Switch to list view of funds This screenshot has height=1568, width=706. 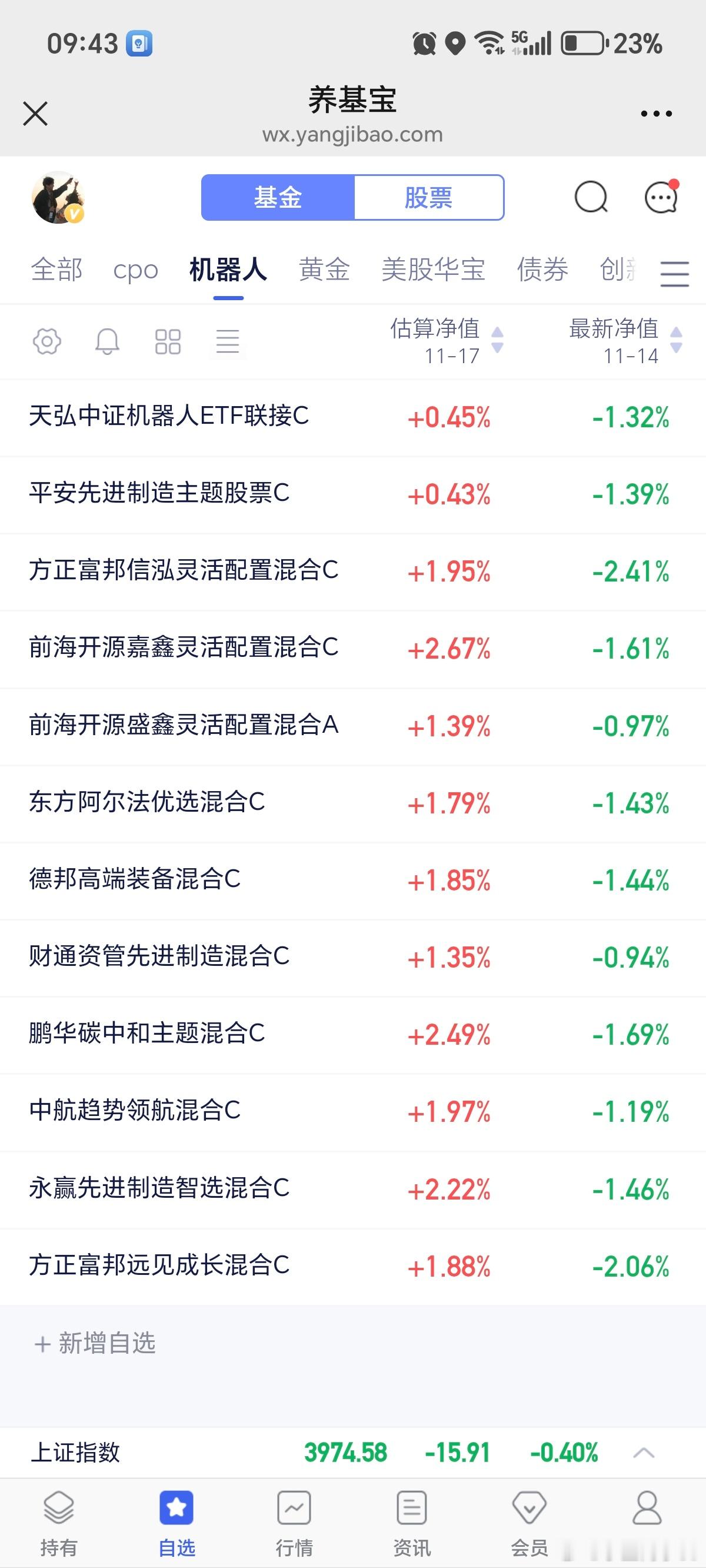click(x=228, y=341)
